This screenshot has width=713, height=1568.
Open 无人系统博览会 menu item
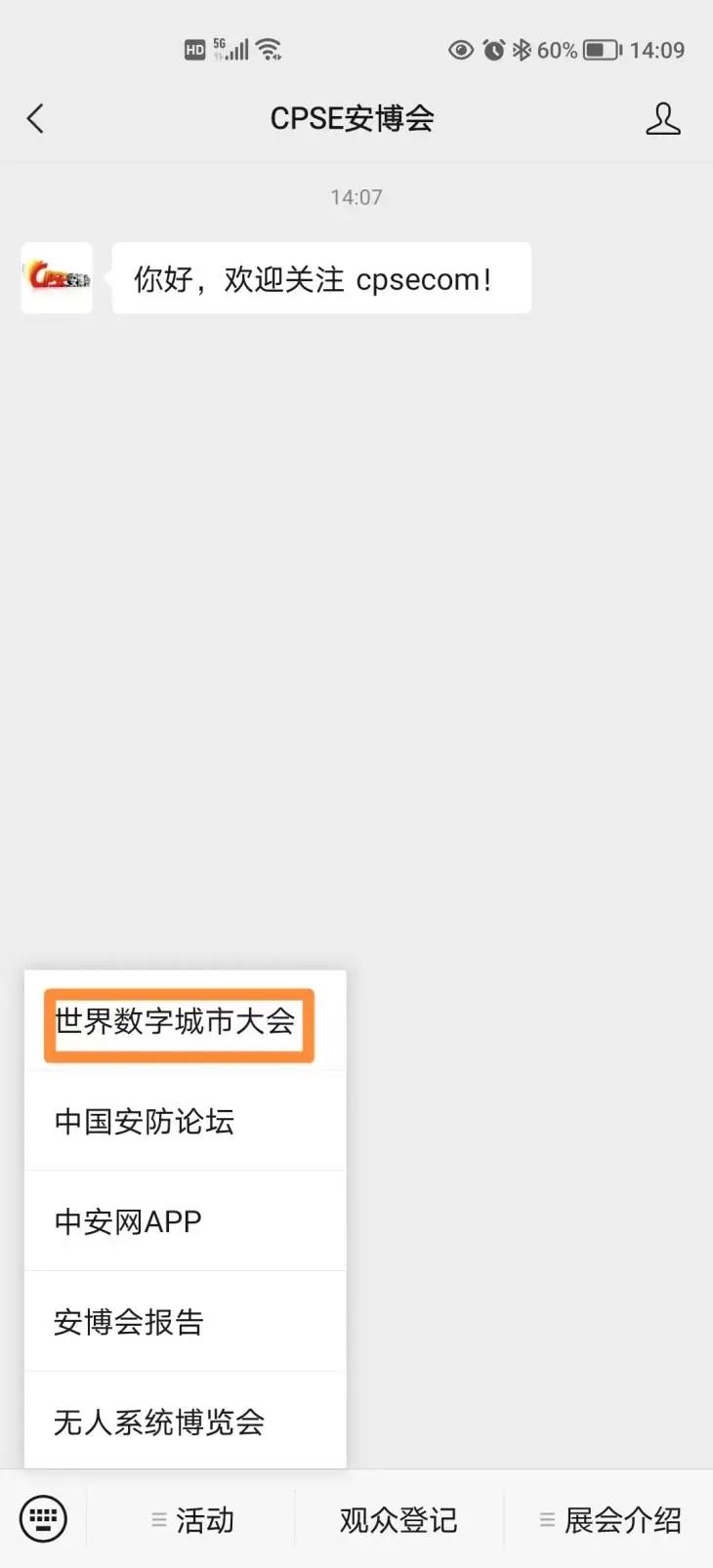pyautogui.click(x=159, y=1422)
